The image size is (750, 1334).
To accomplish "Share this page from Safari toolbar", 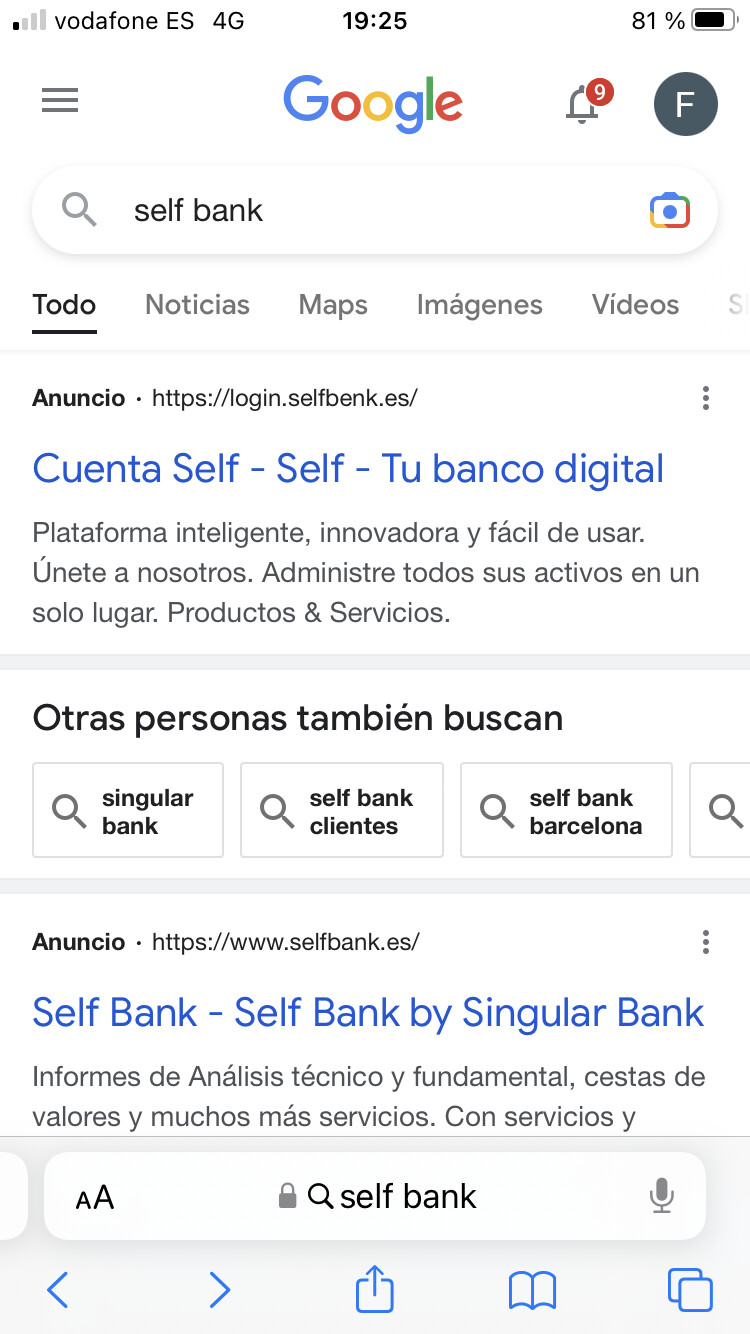I will pos(375,1289).
